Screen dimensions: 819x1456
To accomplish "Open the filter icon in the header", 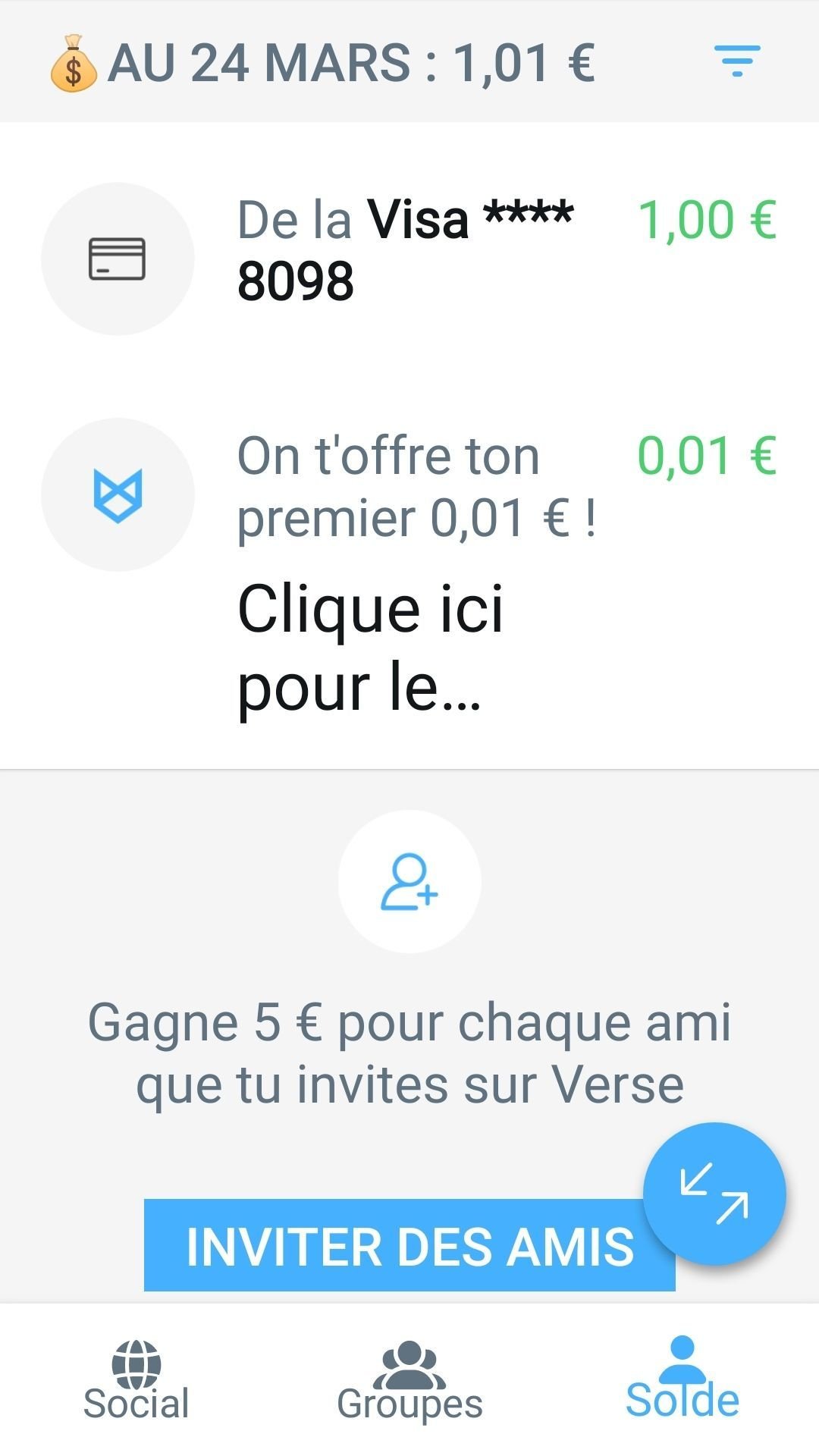I will pos(736,61).
